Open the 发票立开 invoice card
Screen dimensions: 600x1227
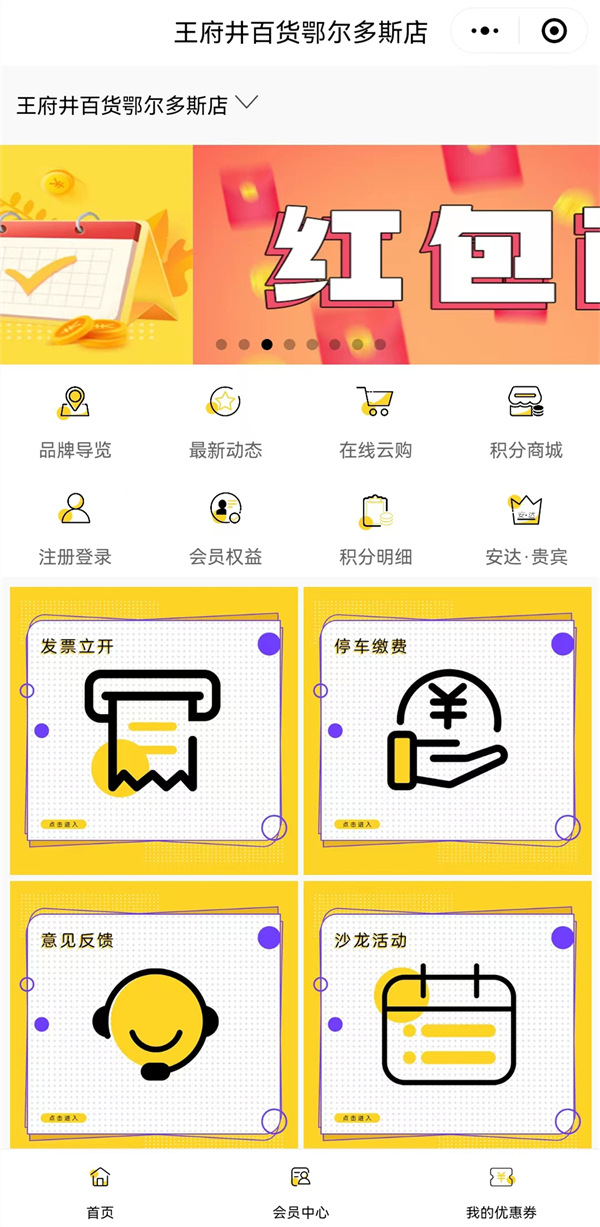point(154,730)
